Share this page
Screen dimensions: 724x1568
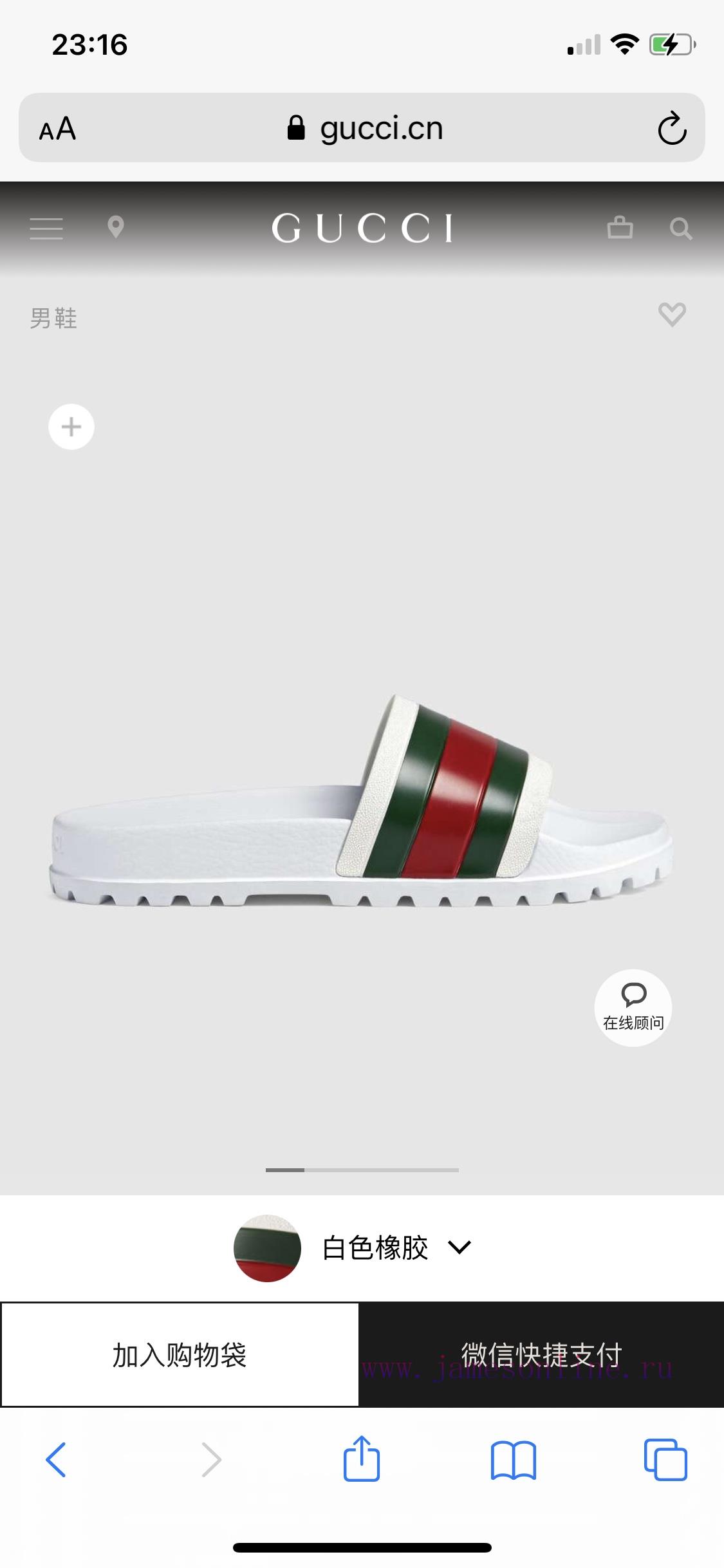[361, 1458]
